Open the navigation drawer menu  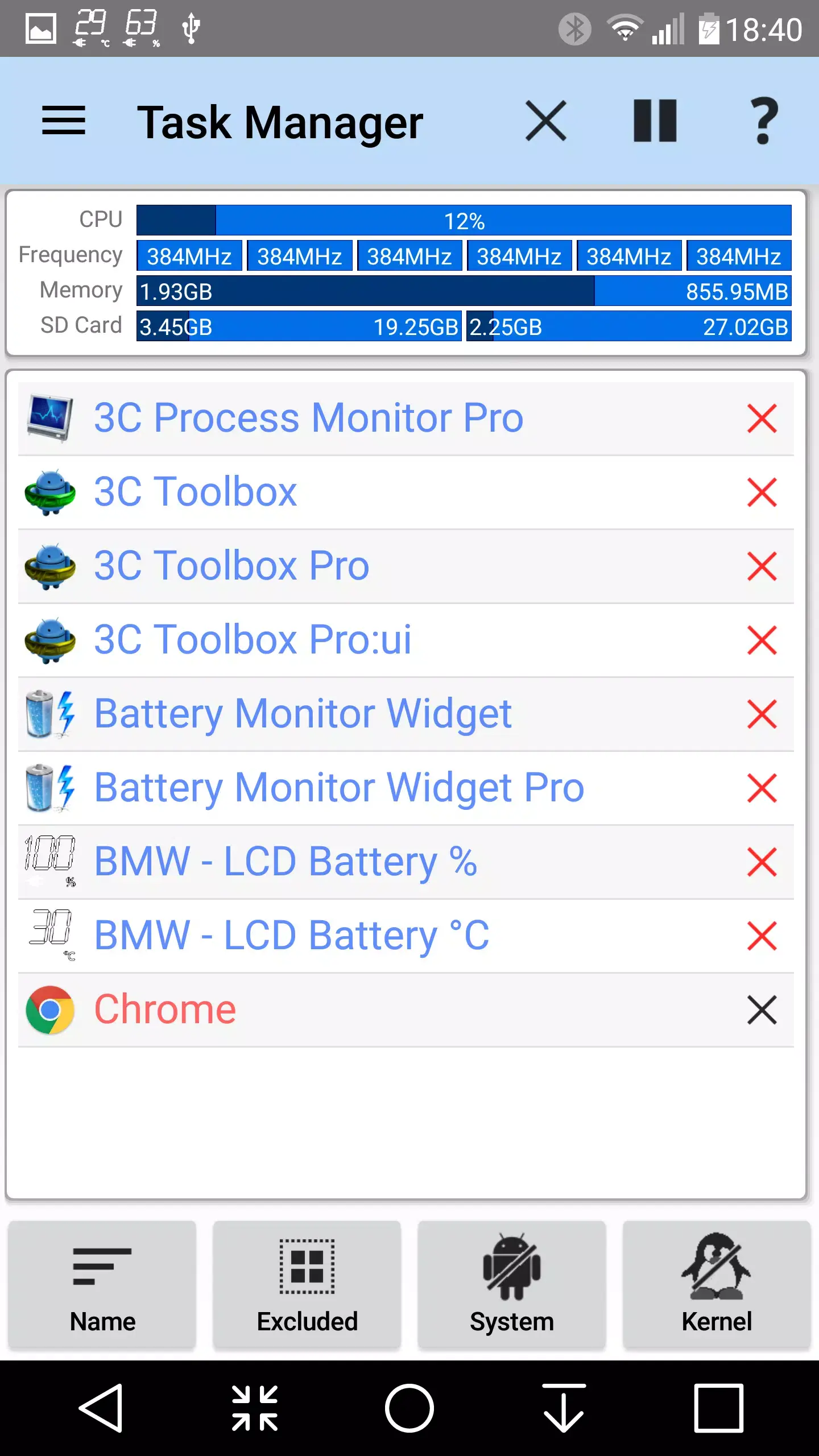pos(64,121)
